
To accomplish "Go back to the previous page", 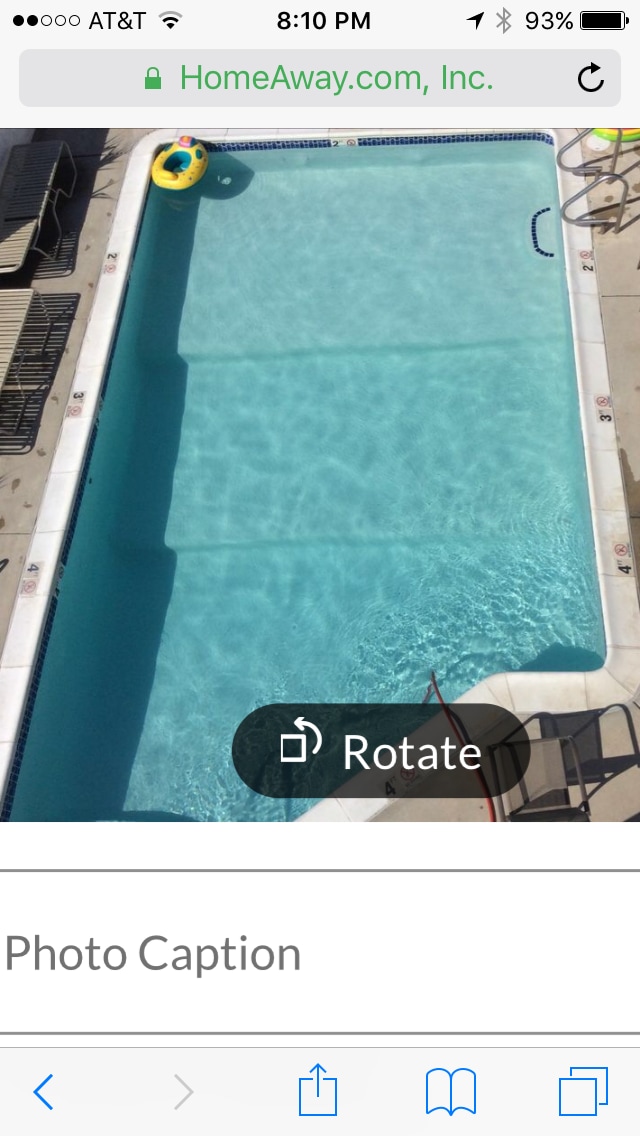I will tap(44, 1092).
